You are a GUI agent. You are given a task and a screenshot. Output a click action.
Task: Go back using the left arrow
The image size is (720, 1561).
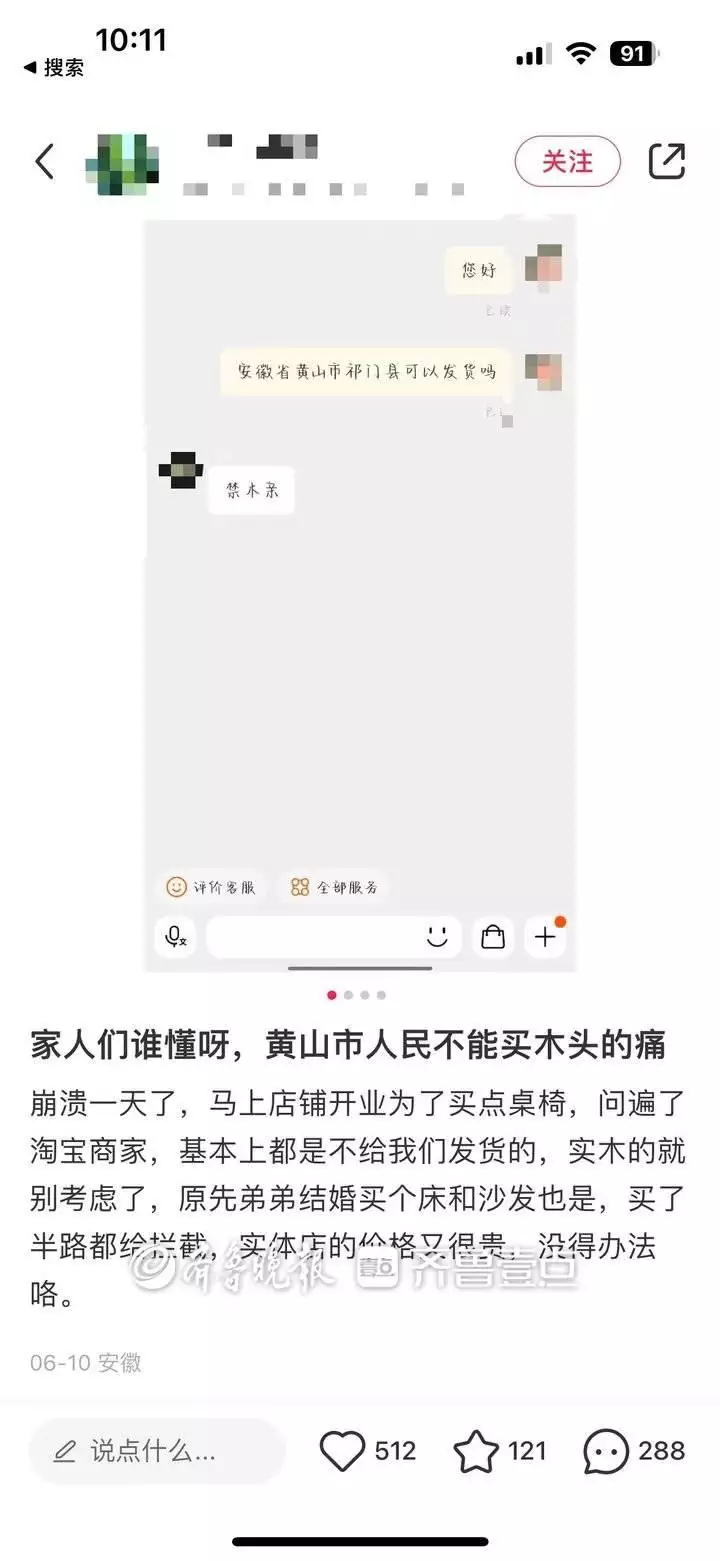45,161
